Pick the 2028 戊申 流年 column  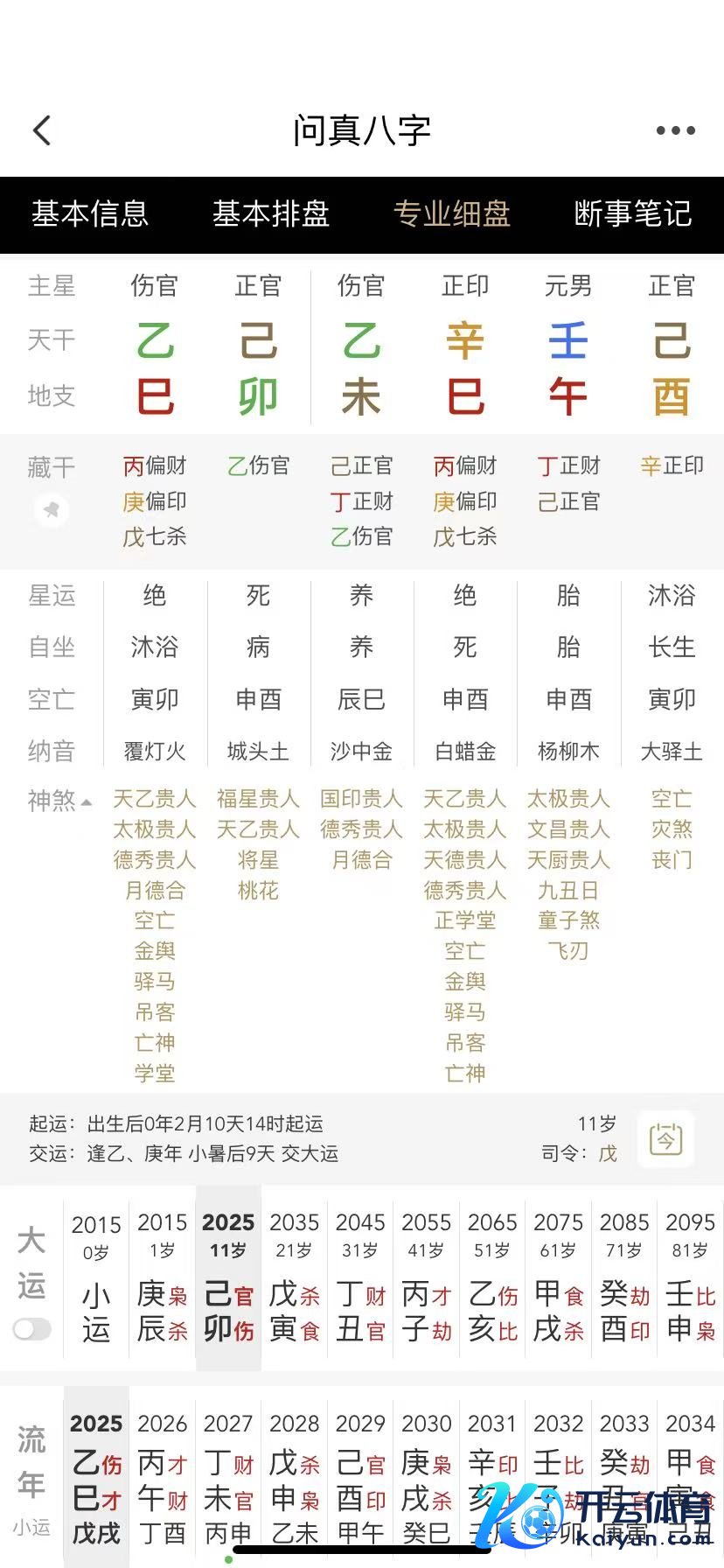[294, 1477]
